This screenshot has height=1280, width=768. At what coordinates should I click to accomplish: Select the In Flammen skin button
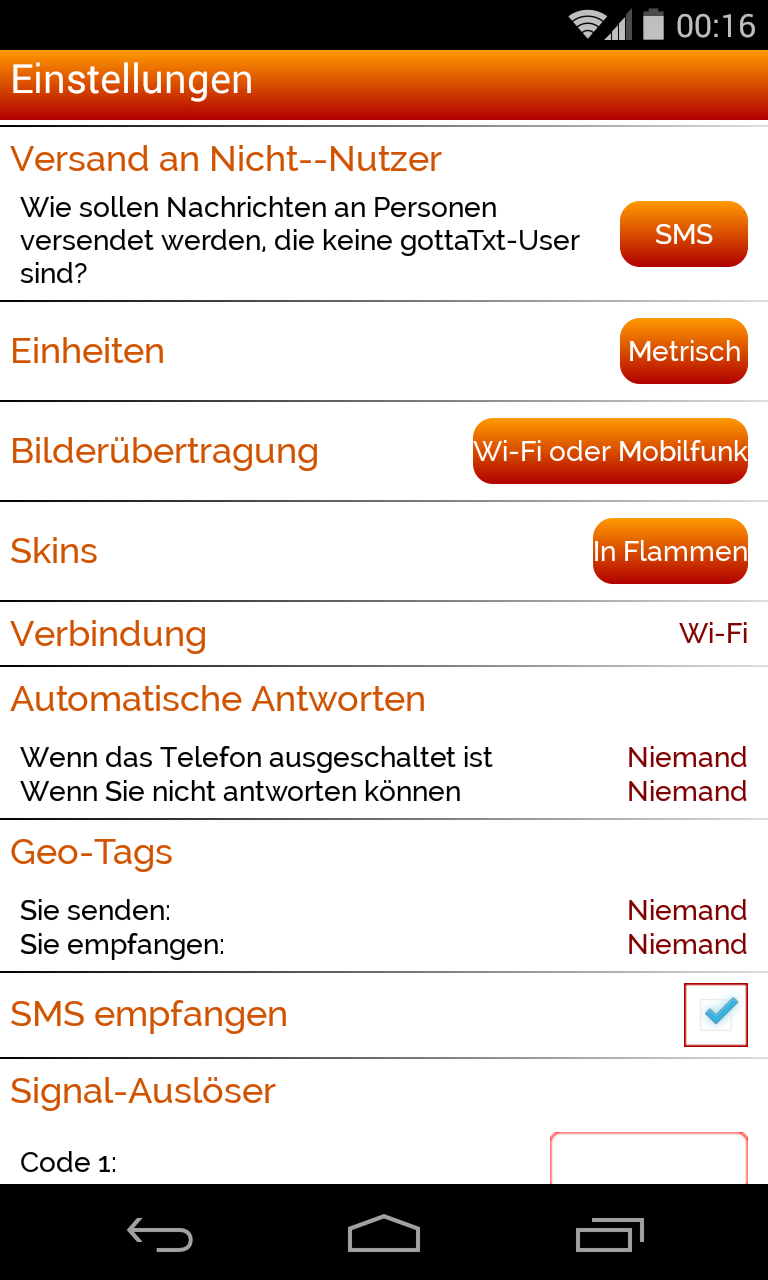670,551
